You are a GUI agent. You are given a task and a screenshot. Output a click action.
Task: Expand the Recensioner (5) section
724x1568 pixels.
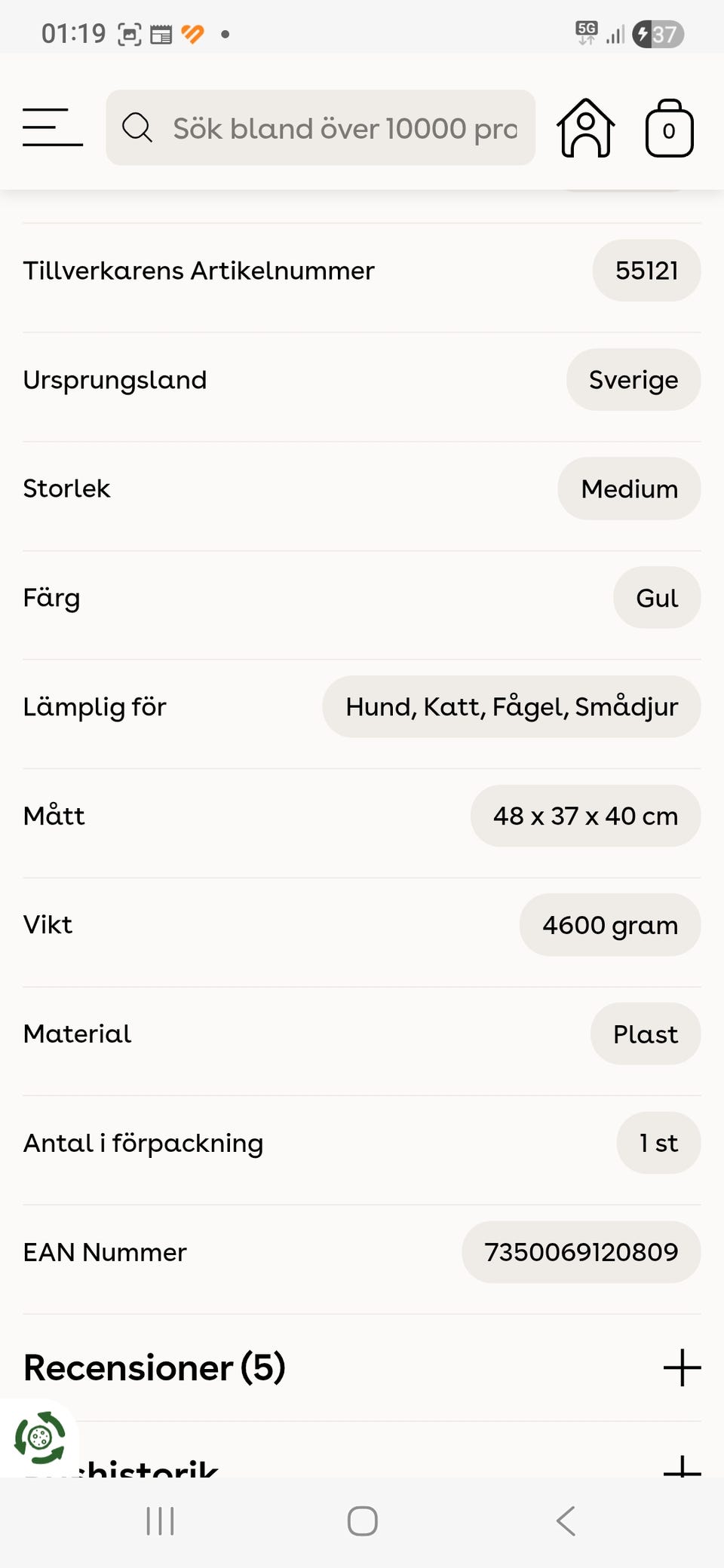[682, 1367]
